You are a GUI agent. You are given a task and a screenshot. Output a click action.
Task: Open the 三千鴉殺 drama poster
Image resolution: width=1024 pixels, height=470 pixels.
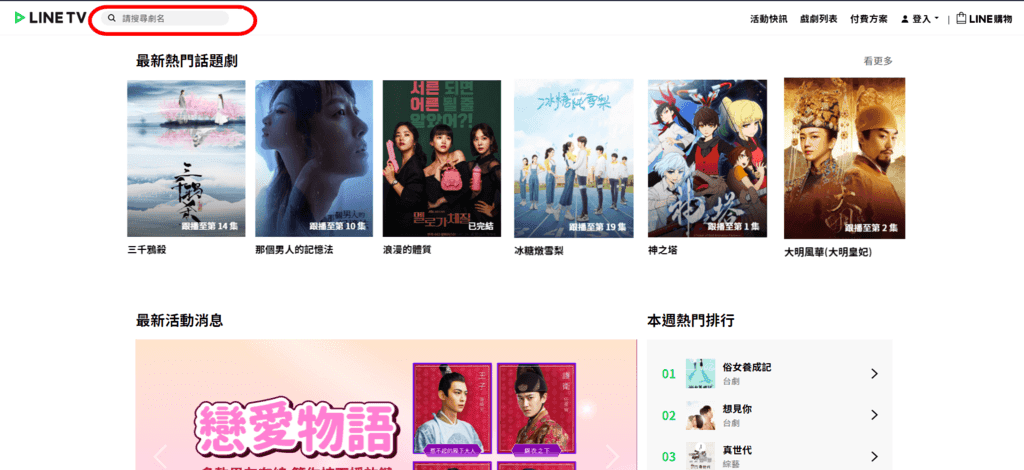[186, 158]
